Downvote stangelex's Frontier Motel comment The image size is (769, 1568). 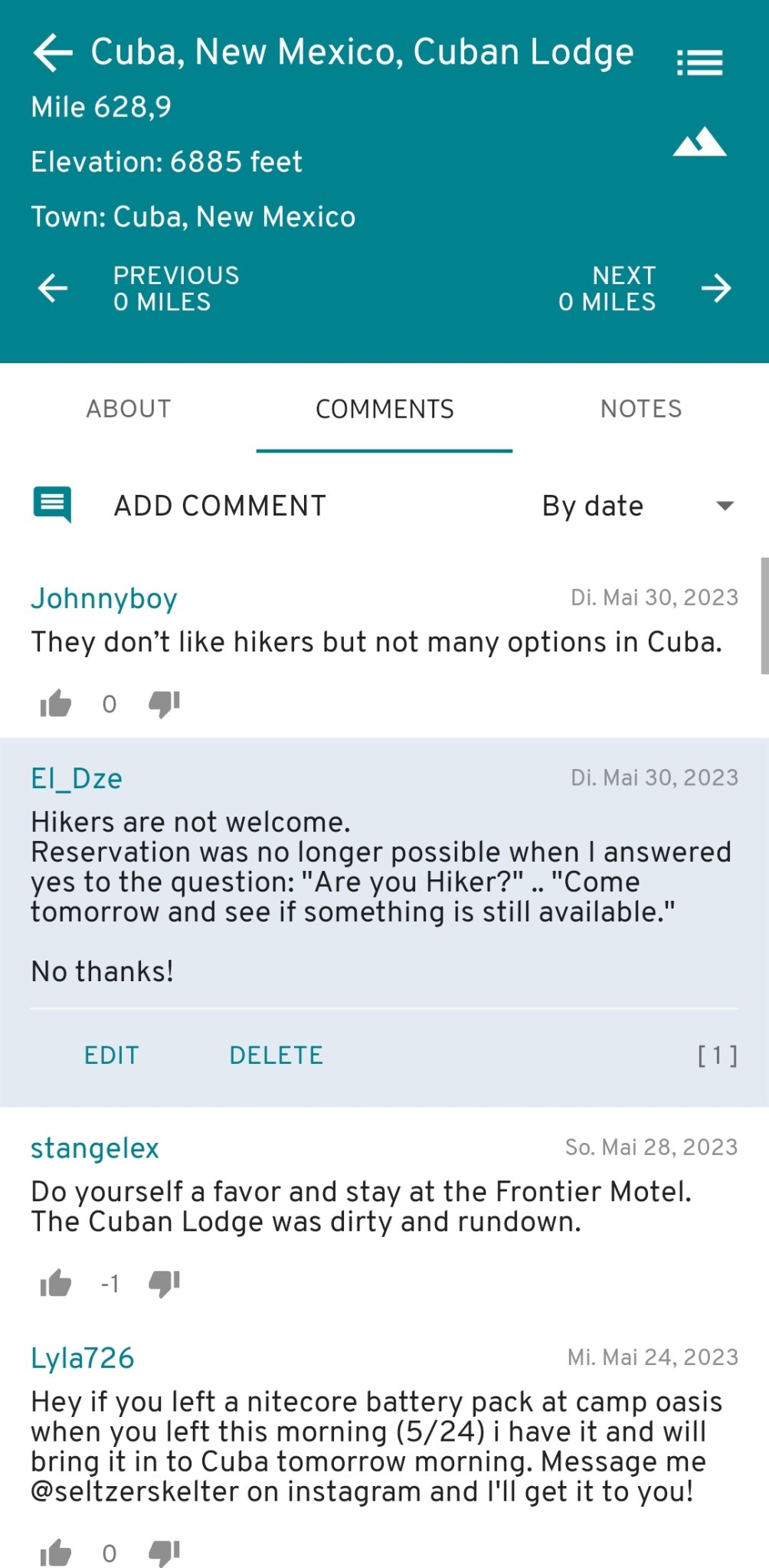tap(164, 1283)
